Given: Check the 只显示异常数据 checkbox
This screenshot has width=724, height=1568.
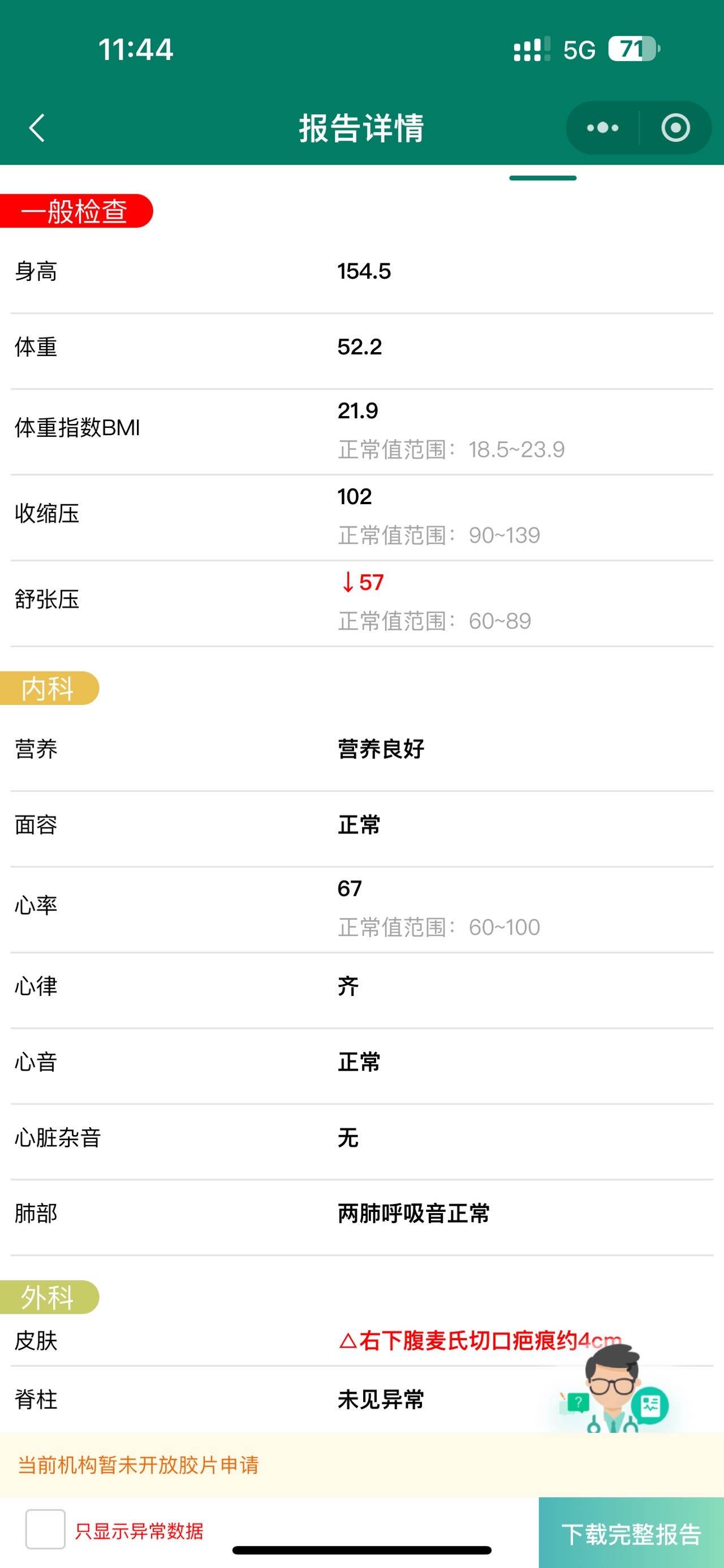Looking at the screenshot, I should tap(45, 1528).
